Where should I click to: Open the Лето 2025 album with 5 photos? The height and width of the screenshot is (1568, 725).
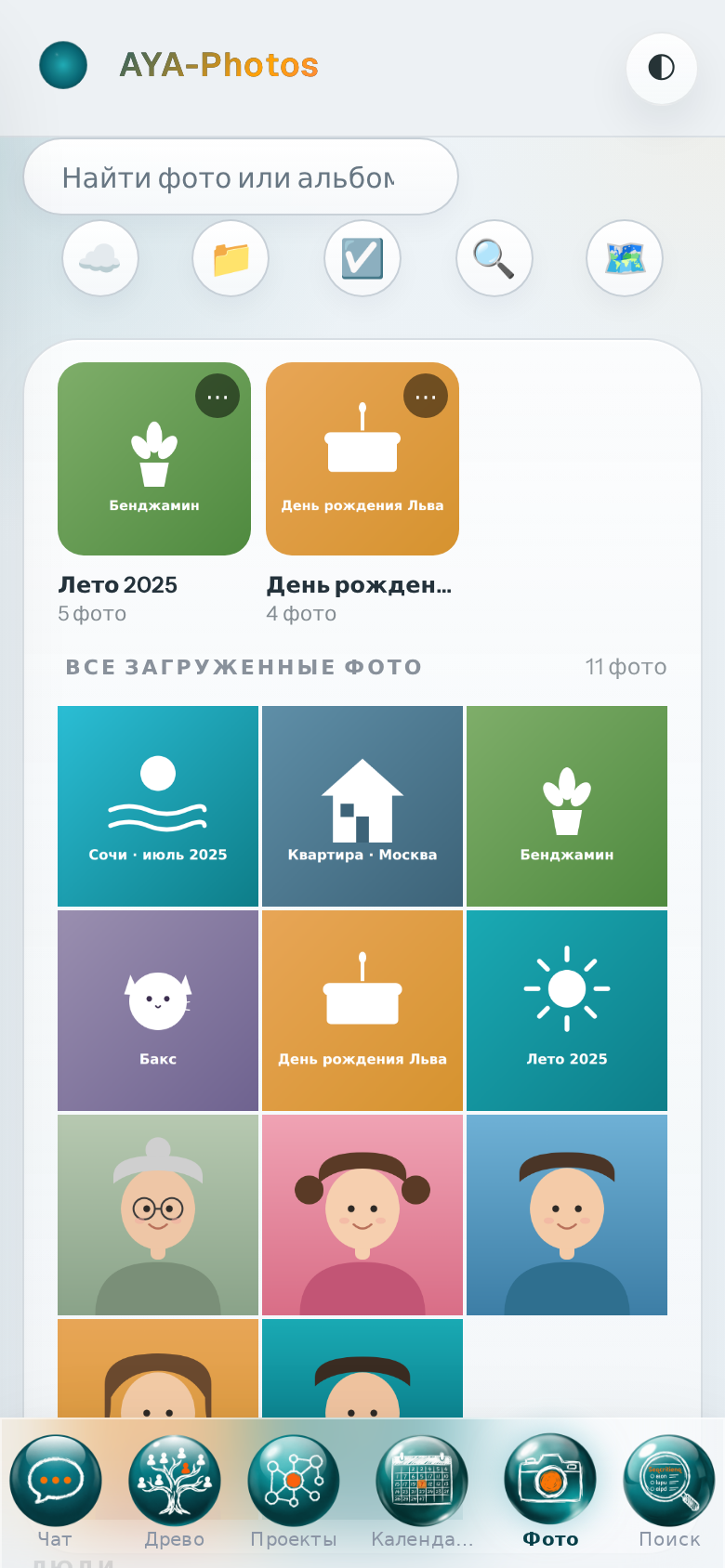154,459
